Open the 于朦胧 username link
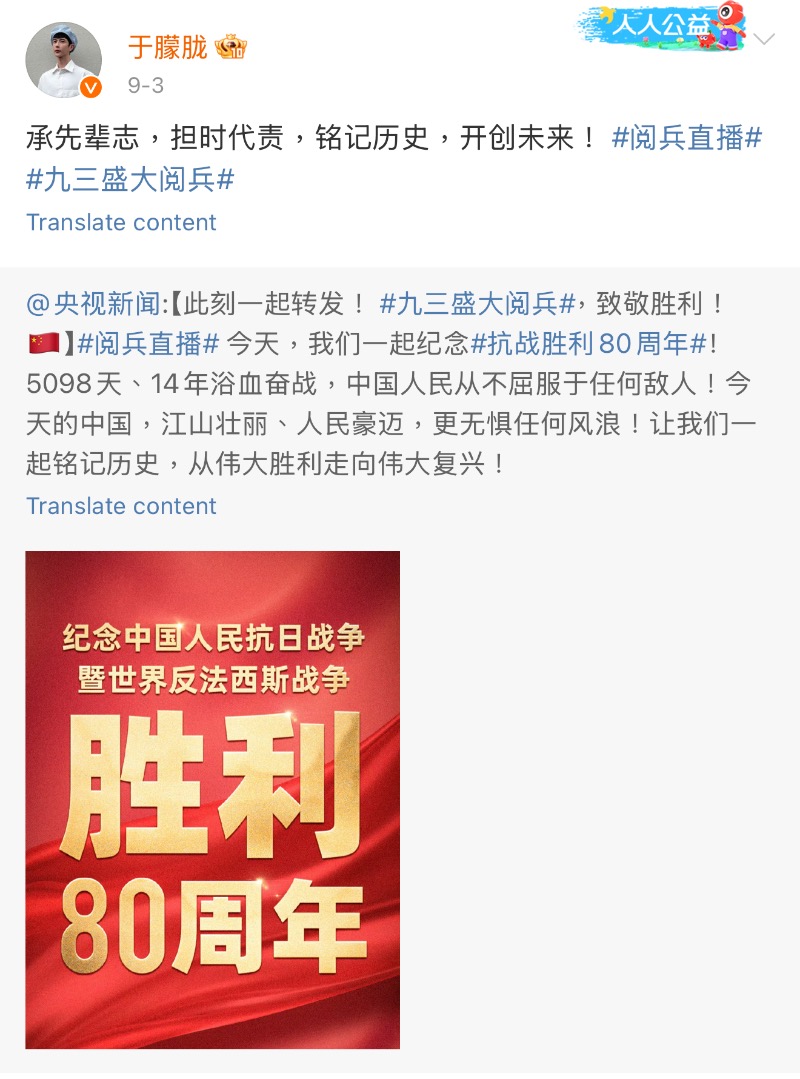Viewport: 800px width, 1079px height. point(167,47)
